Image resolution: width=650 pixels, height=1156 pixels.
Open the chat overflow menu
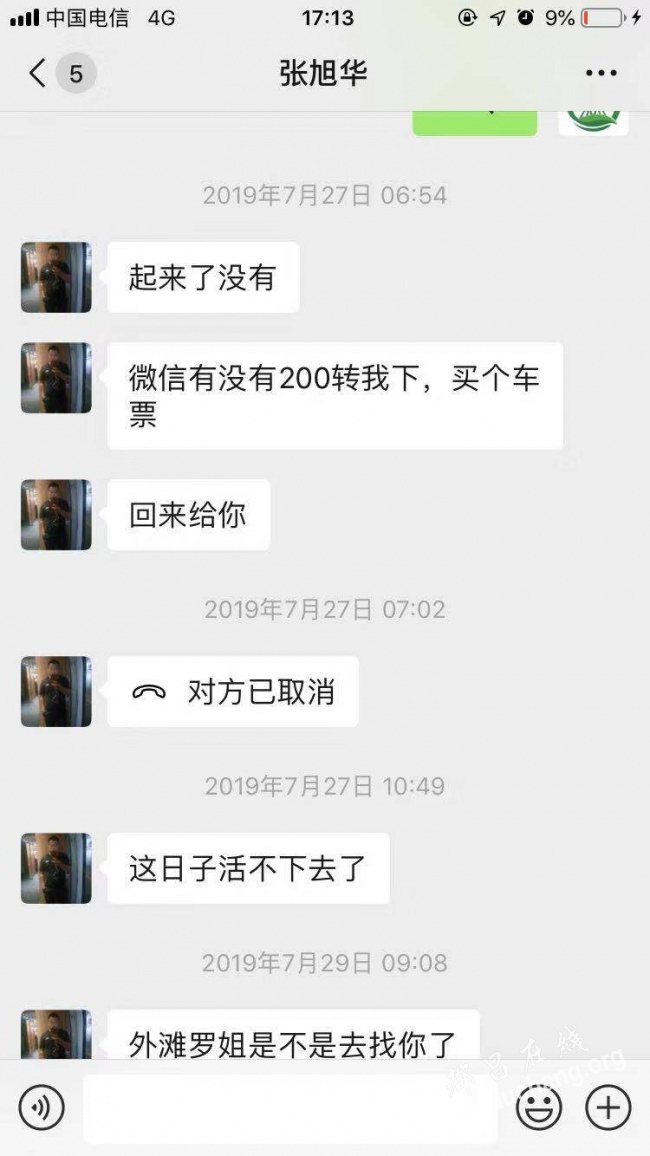[x=601, y=73]
